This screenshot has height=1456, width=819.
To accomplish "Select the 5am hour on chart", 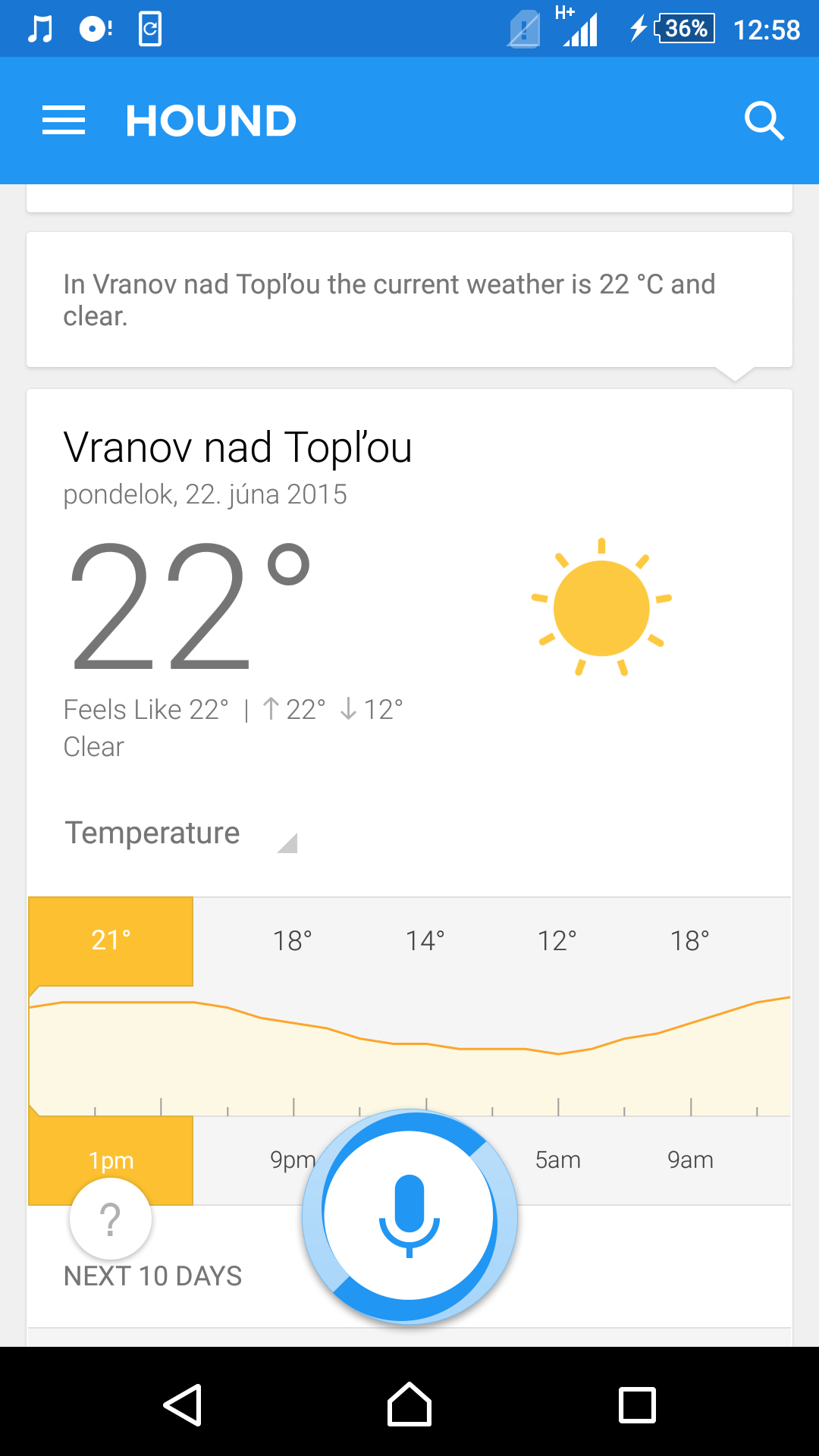I will tap(558, 1159).
